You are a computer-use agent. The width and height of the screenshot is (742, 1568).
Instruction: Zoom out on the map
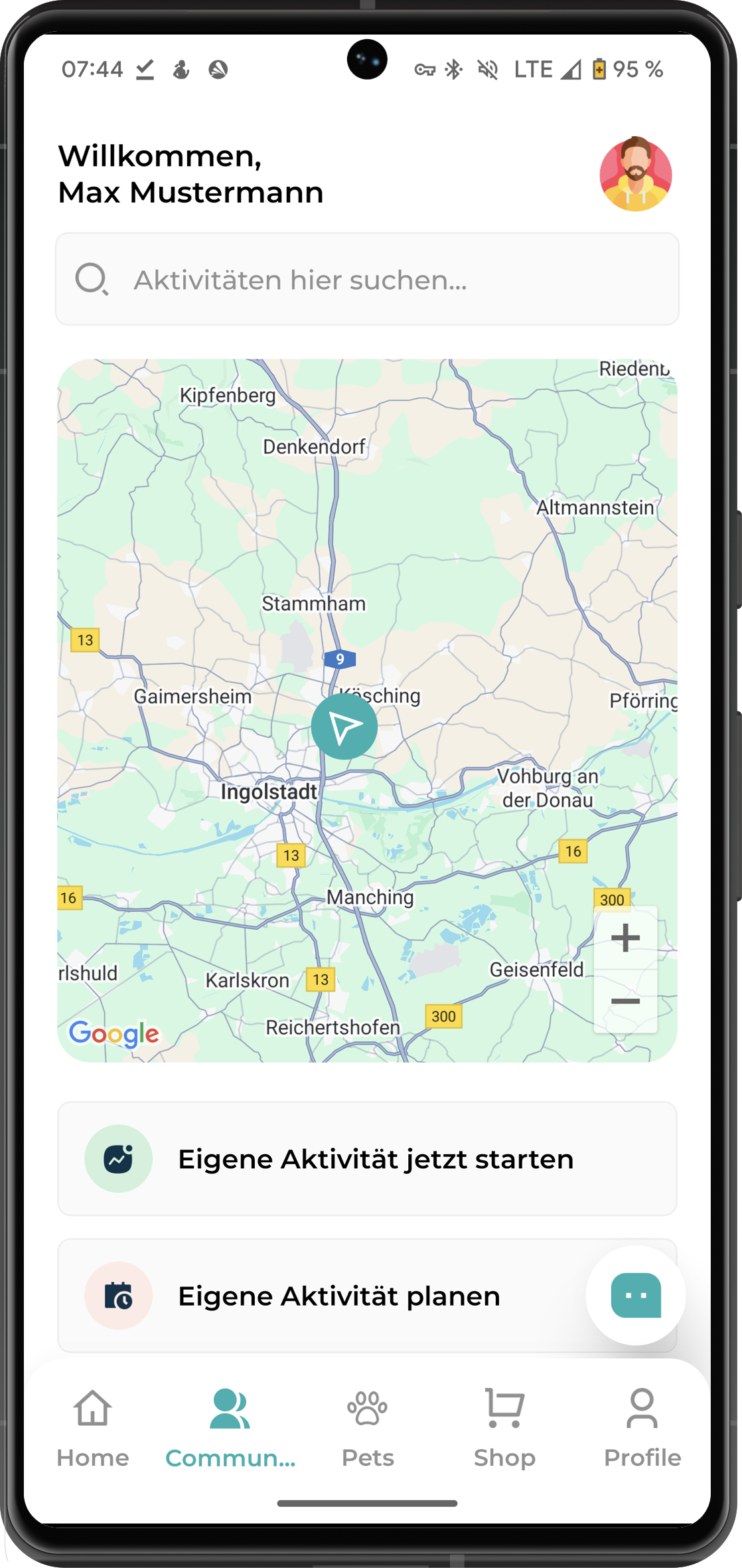coord(625,1001)
